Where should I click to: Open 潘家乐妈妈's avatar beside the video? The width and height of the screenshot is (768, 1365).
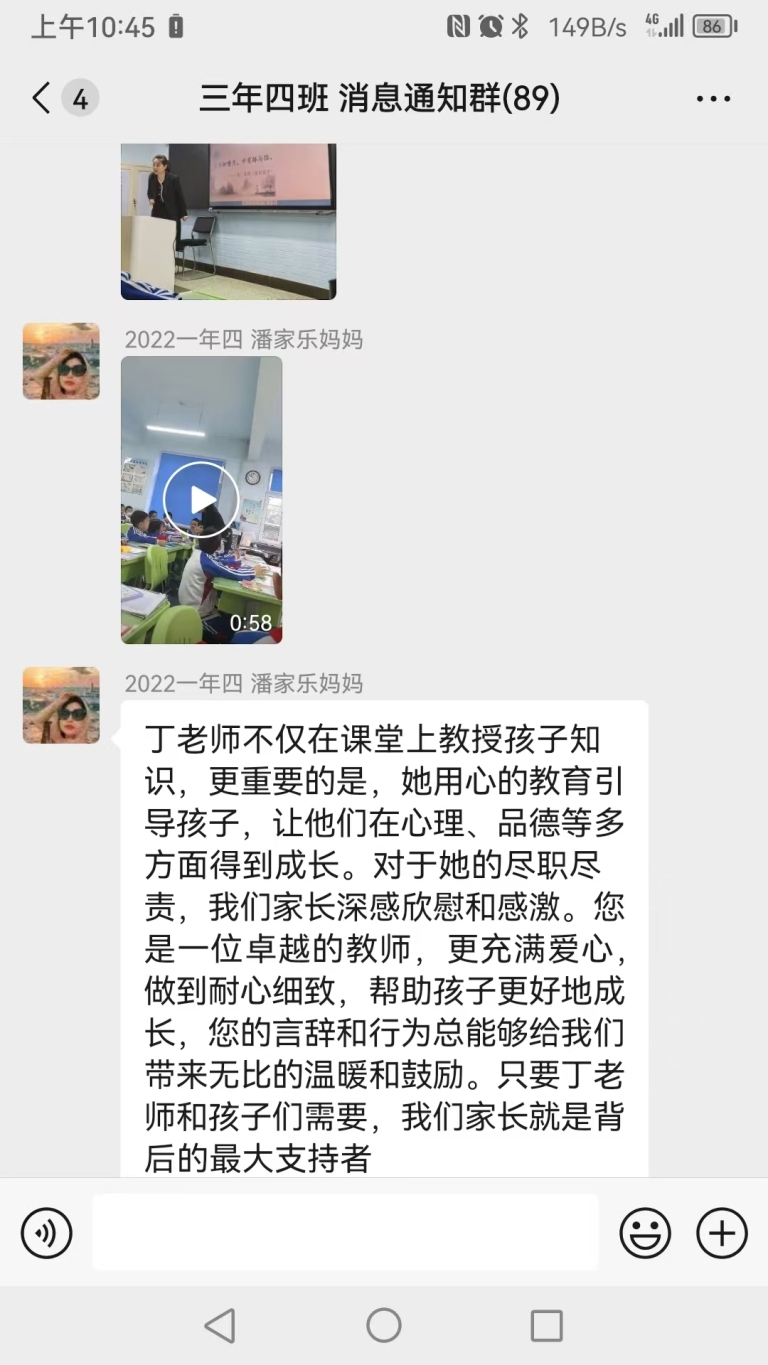61,361
